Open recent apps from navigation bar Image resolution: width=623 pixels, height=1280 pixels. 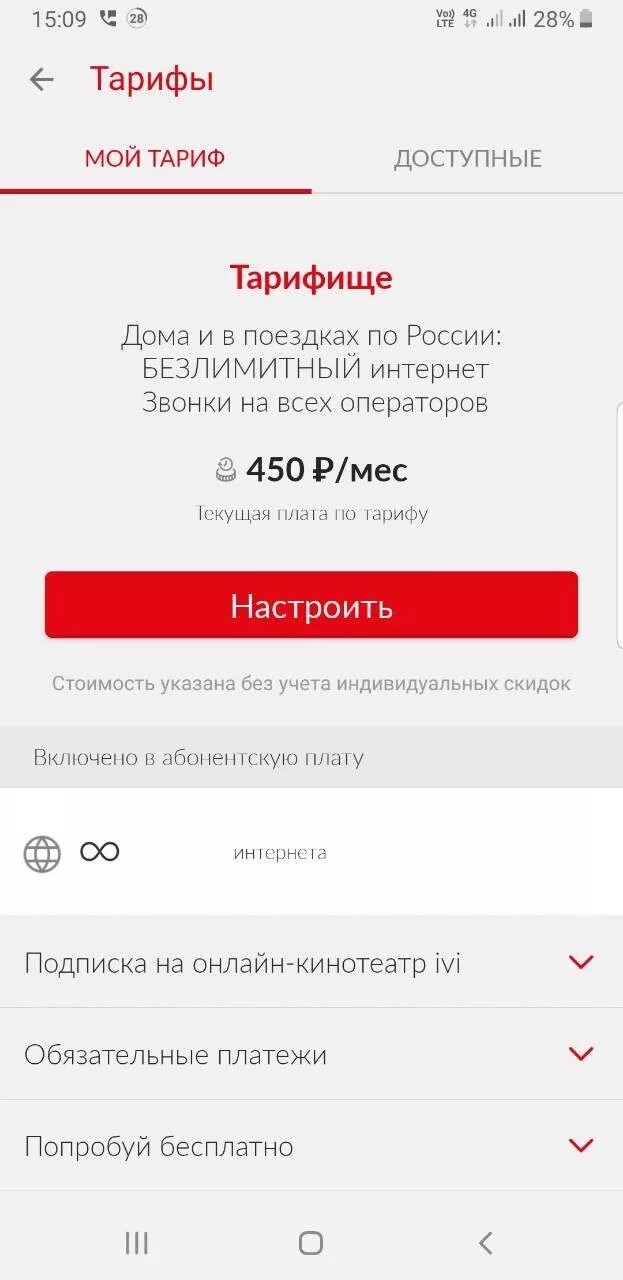pos(137,1242)
